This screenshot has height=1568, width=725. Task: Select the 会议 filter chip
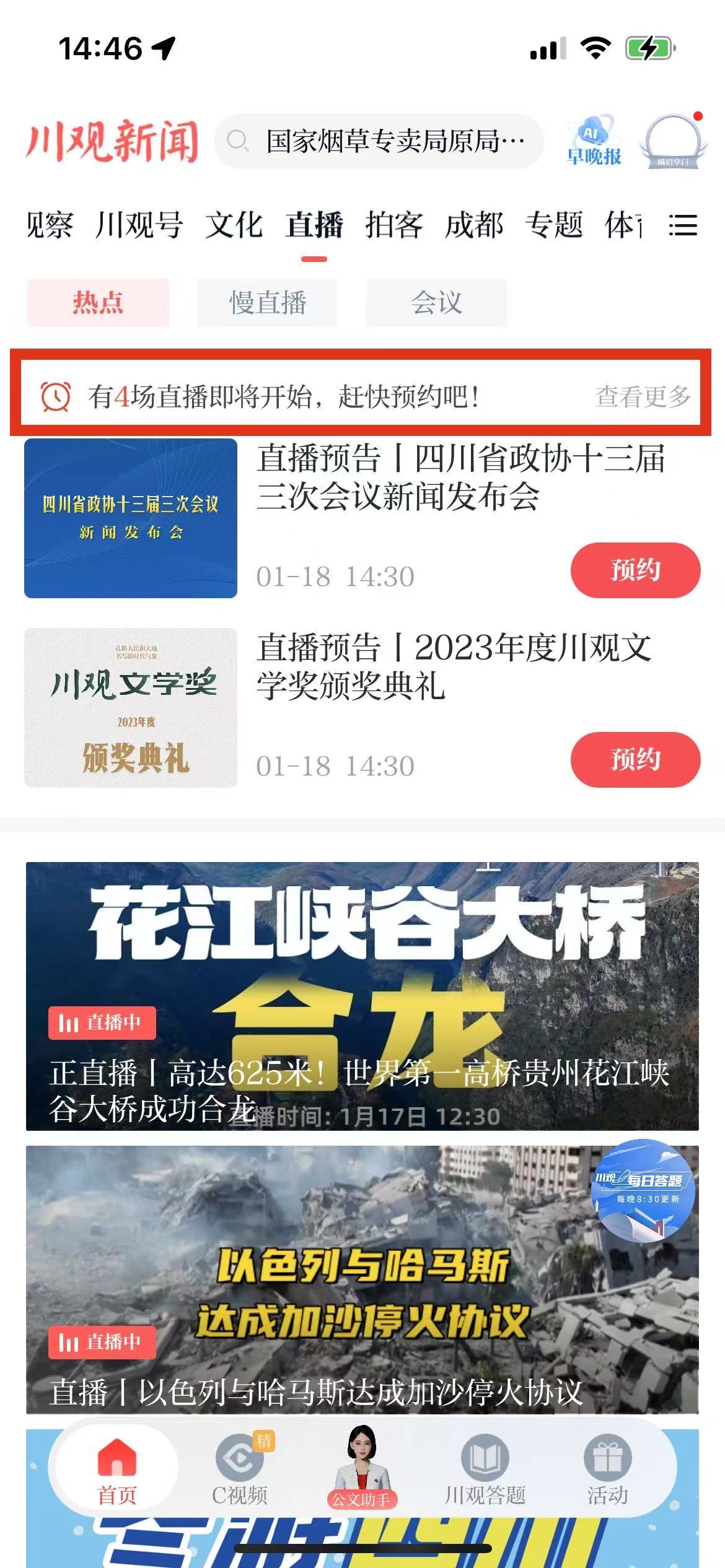click(x=436, y=303)
